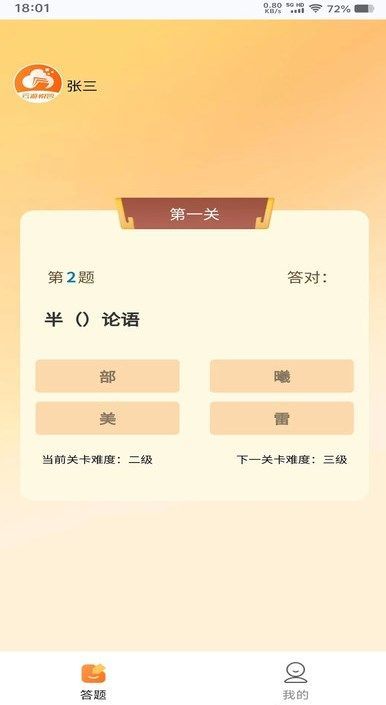Tap the answer 雷

coord(282,418)
